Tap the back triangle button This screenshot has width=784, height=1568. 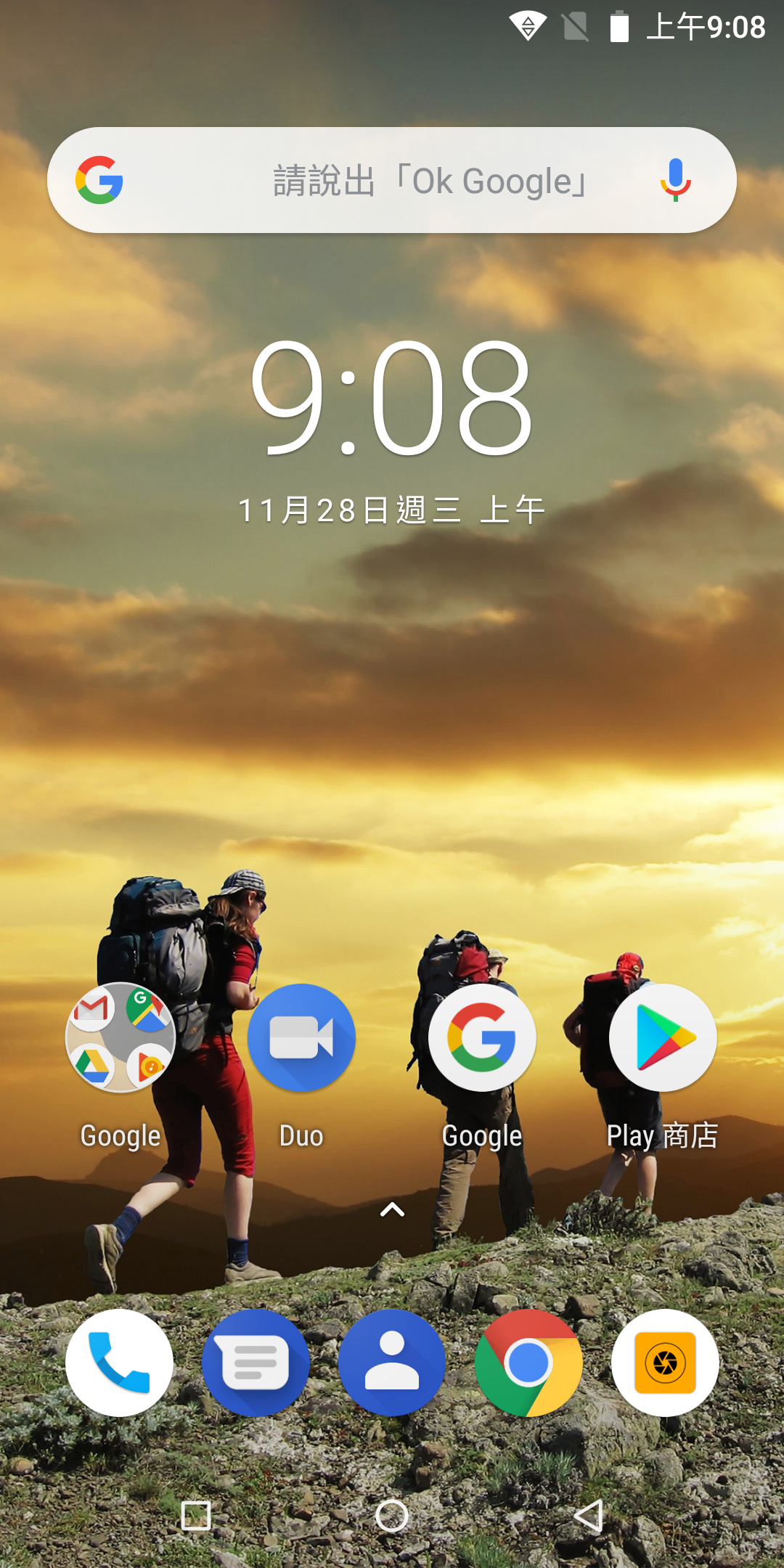(588, 1516)
